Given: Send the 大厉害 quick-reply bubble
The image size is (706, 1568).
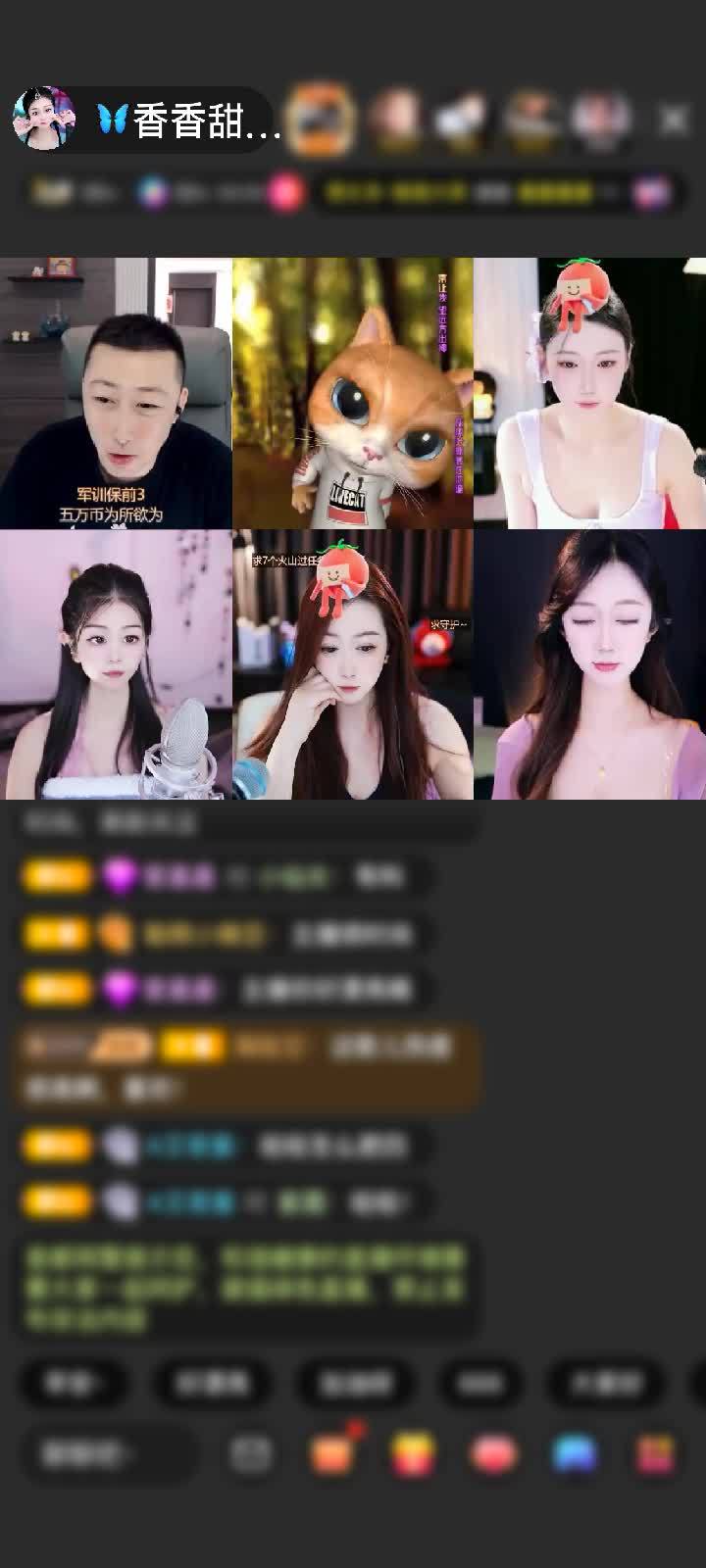Looking at the screenshot, I should click(x=604, y=1384).
